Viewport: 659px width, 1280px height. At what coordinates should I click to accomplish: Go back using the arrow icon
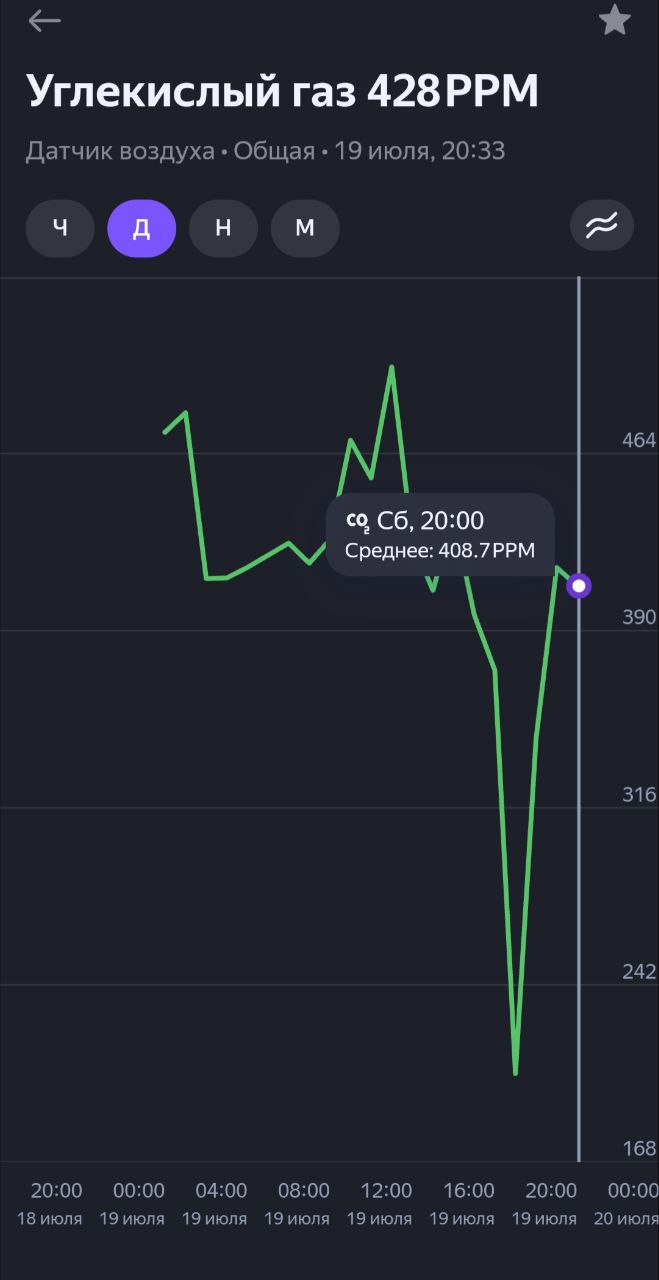click(x=45, y=21)
